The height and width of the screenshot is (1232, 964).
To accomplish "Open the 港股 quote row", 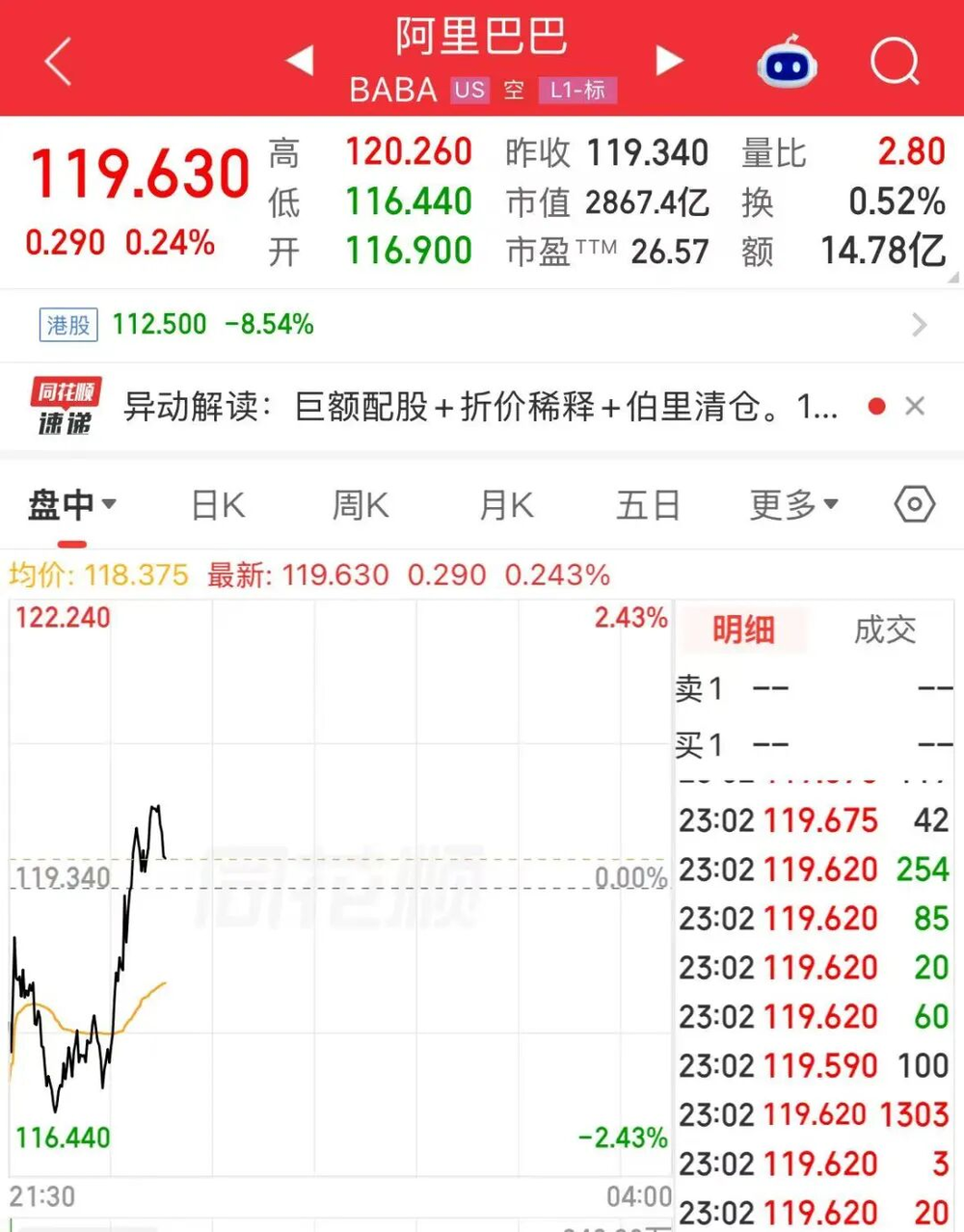I will pyautogui.click(x=482, y=325).
